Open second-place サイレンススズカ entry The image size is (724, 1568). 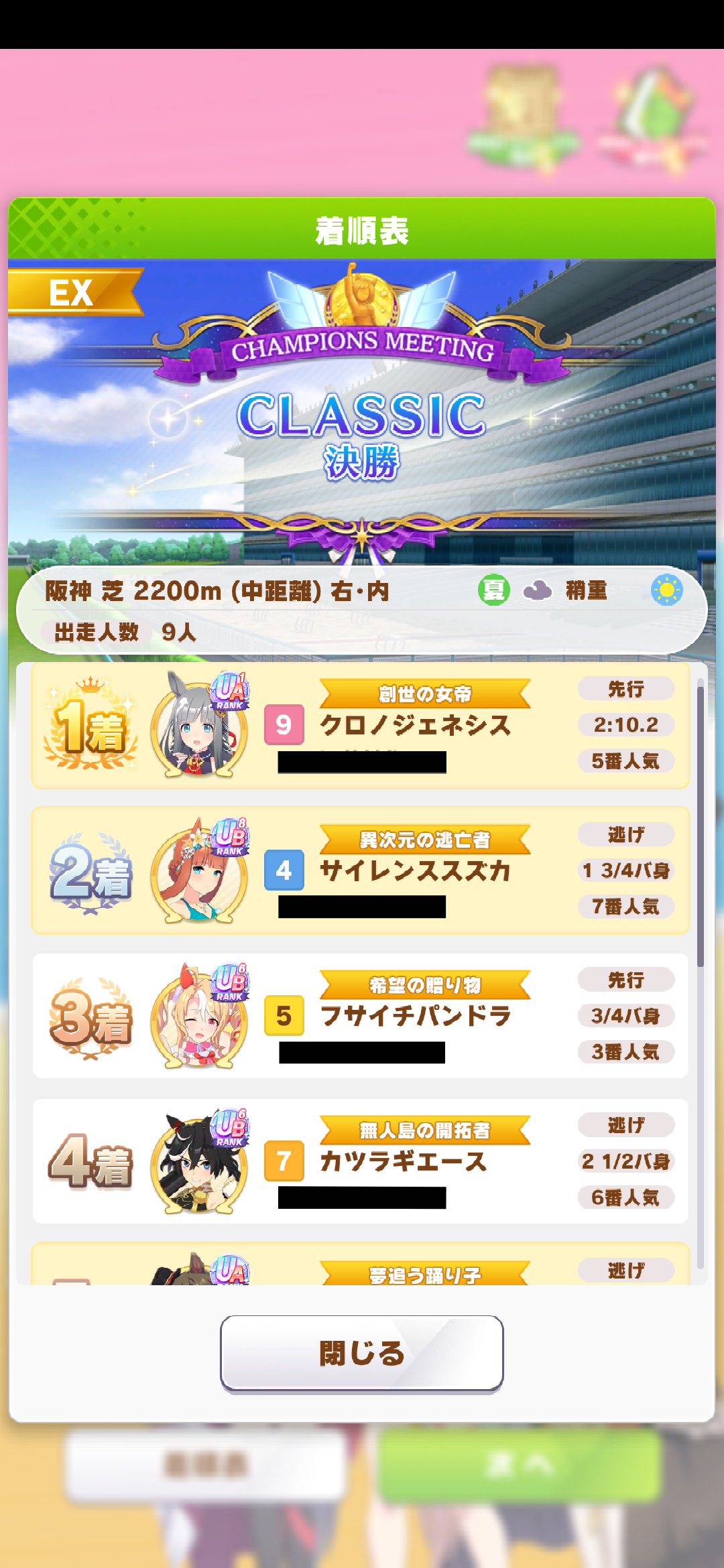pos(361,870)
